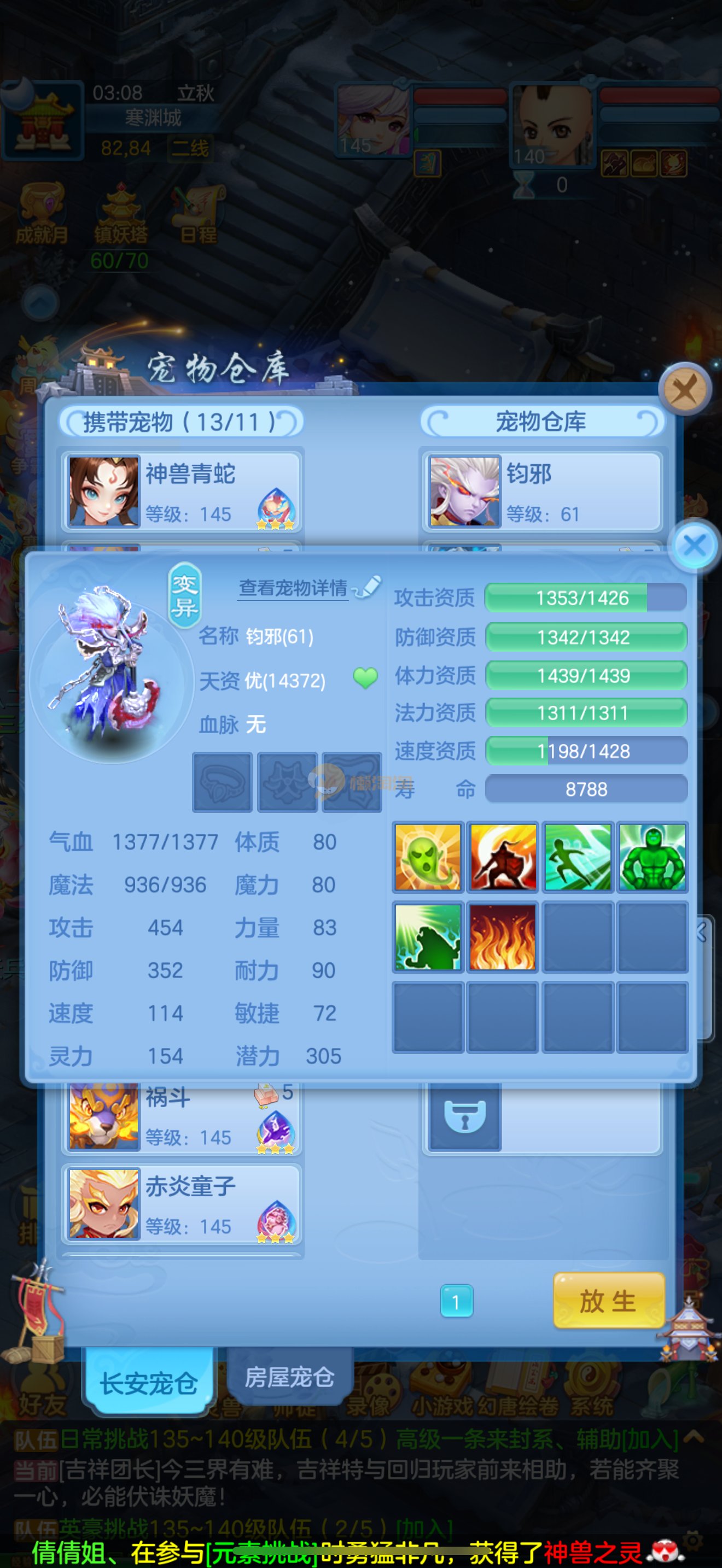The height and width of the screenshot is (1568, 722).
Task: Close the pet warehouse window
Action: (685, 388)
